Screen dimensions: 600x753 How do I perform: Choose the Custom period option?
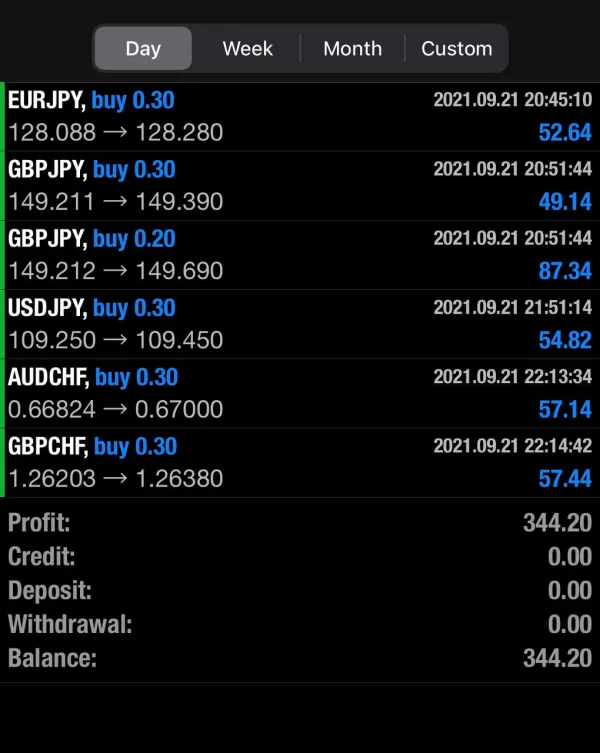(456, 48)
